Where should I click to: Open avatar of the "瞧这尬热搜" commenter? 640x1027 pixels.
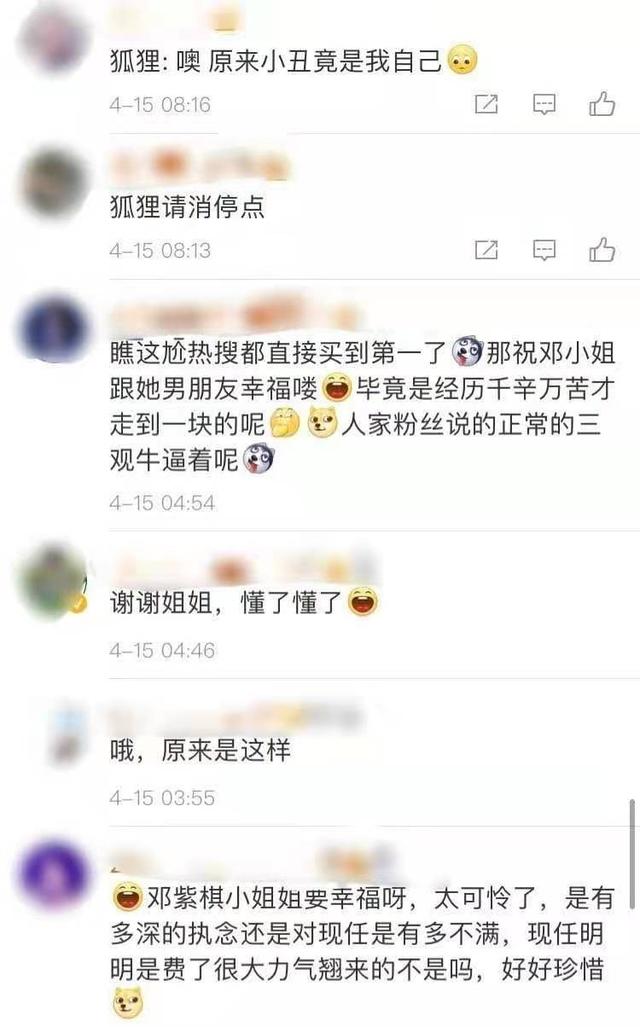(55, 328)
